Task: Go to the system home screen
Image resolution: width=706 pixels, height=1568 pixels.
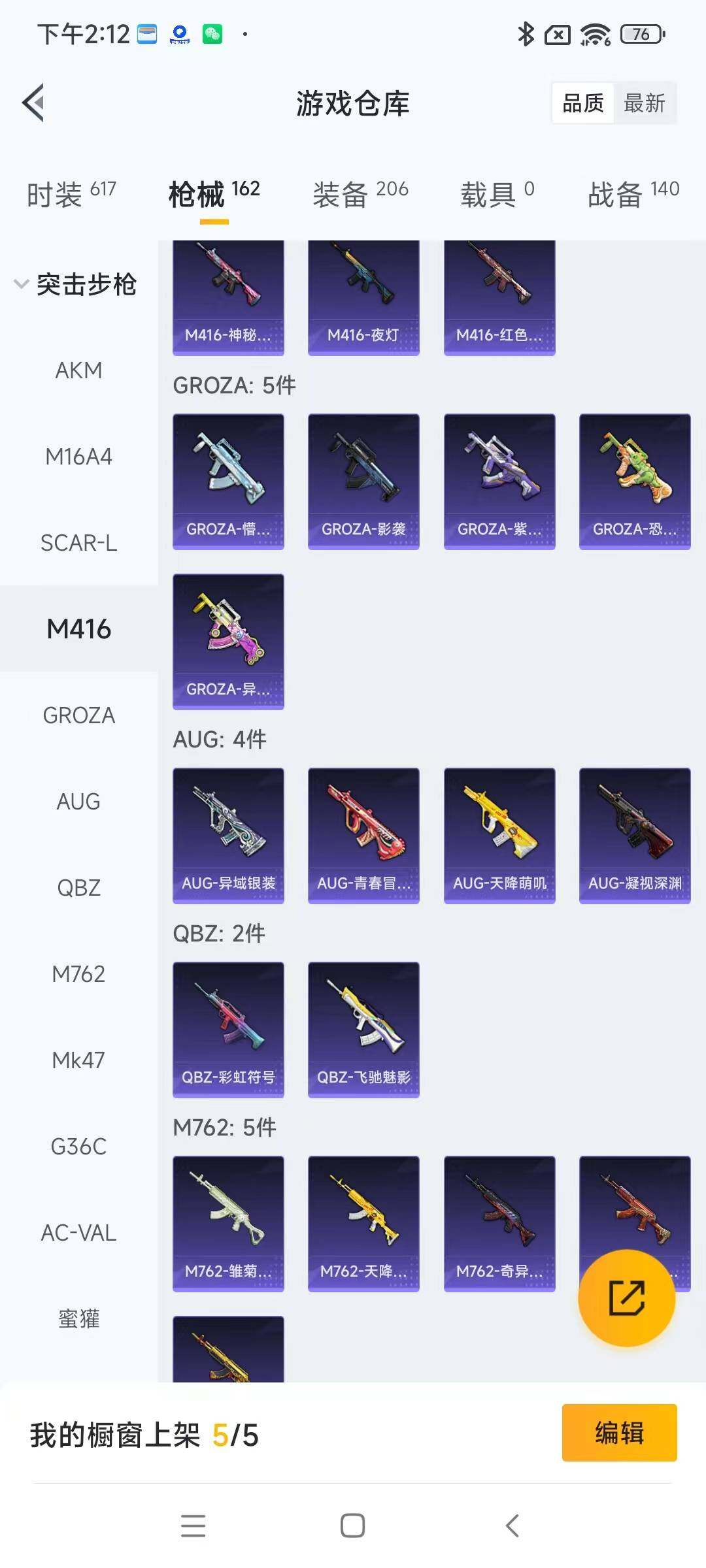Action: (x=352, y=1526)
